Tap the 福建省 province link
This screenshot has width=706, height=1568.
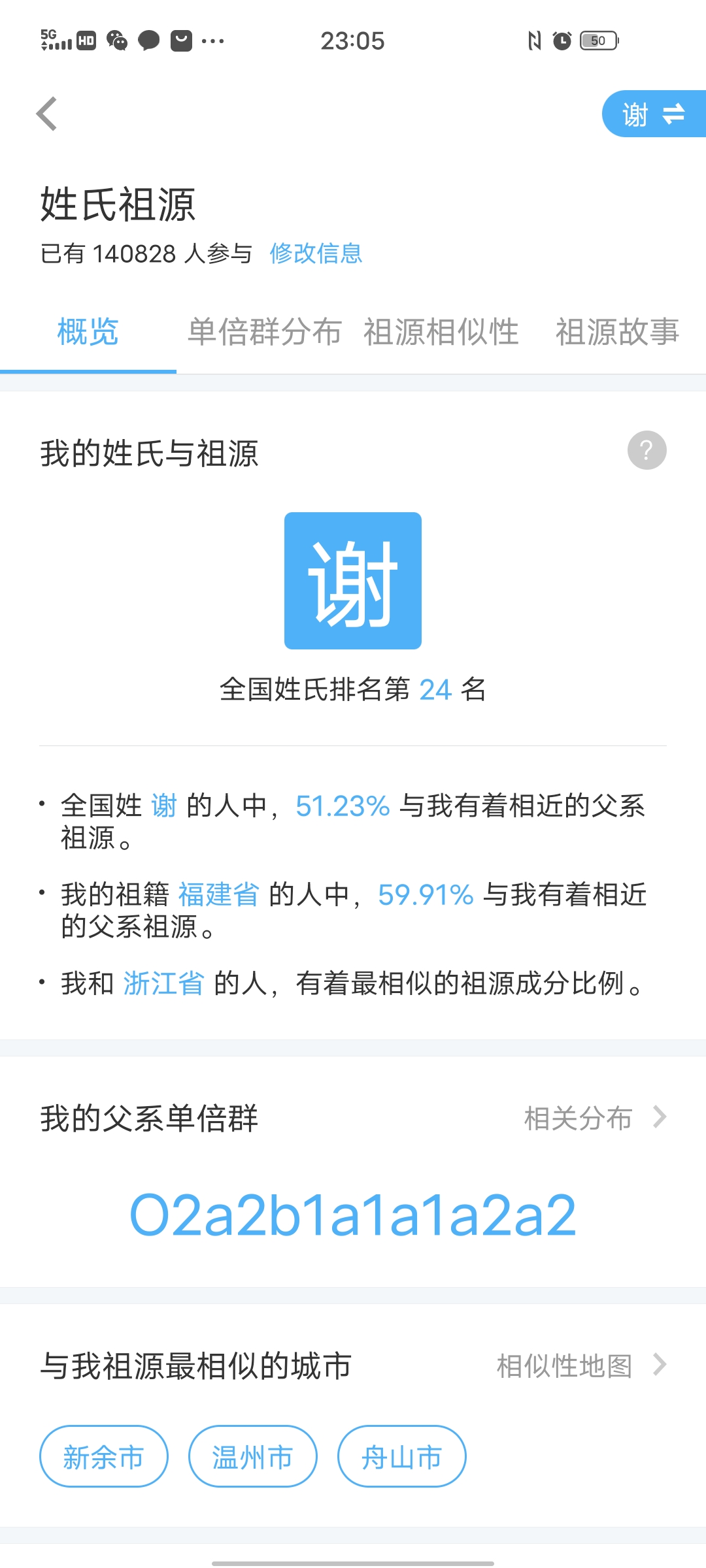[x=219, y=894]
